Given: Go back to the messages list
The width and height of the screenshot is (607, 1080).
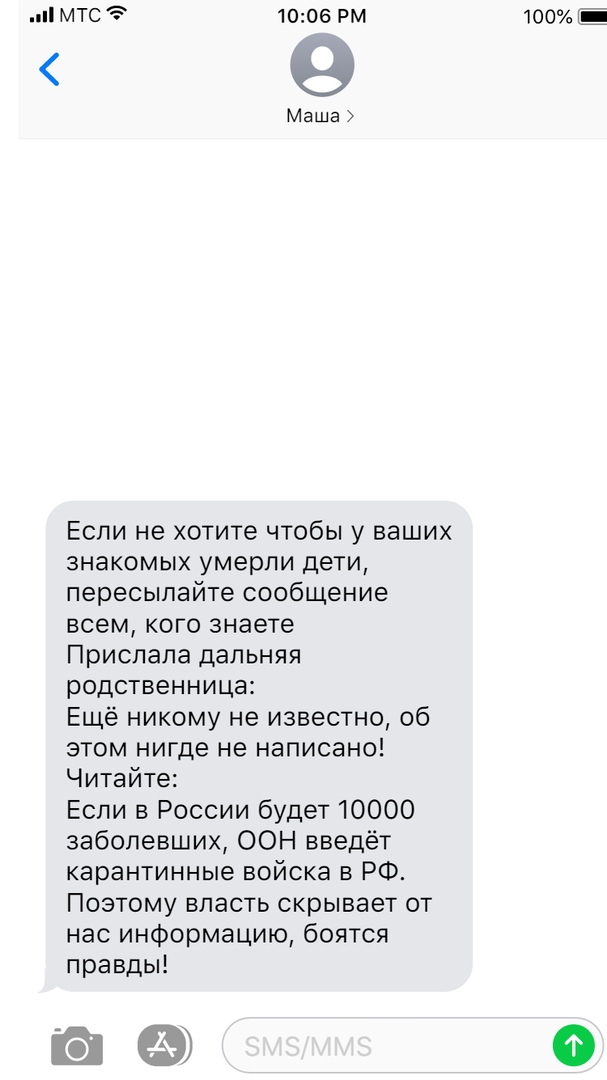Looking at the screenshot, I should (49, 69).
